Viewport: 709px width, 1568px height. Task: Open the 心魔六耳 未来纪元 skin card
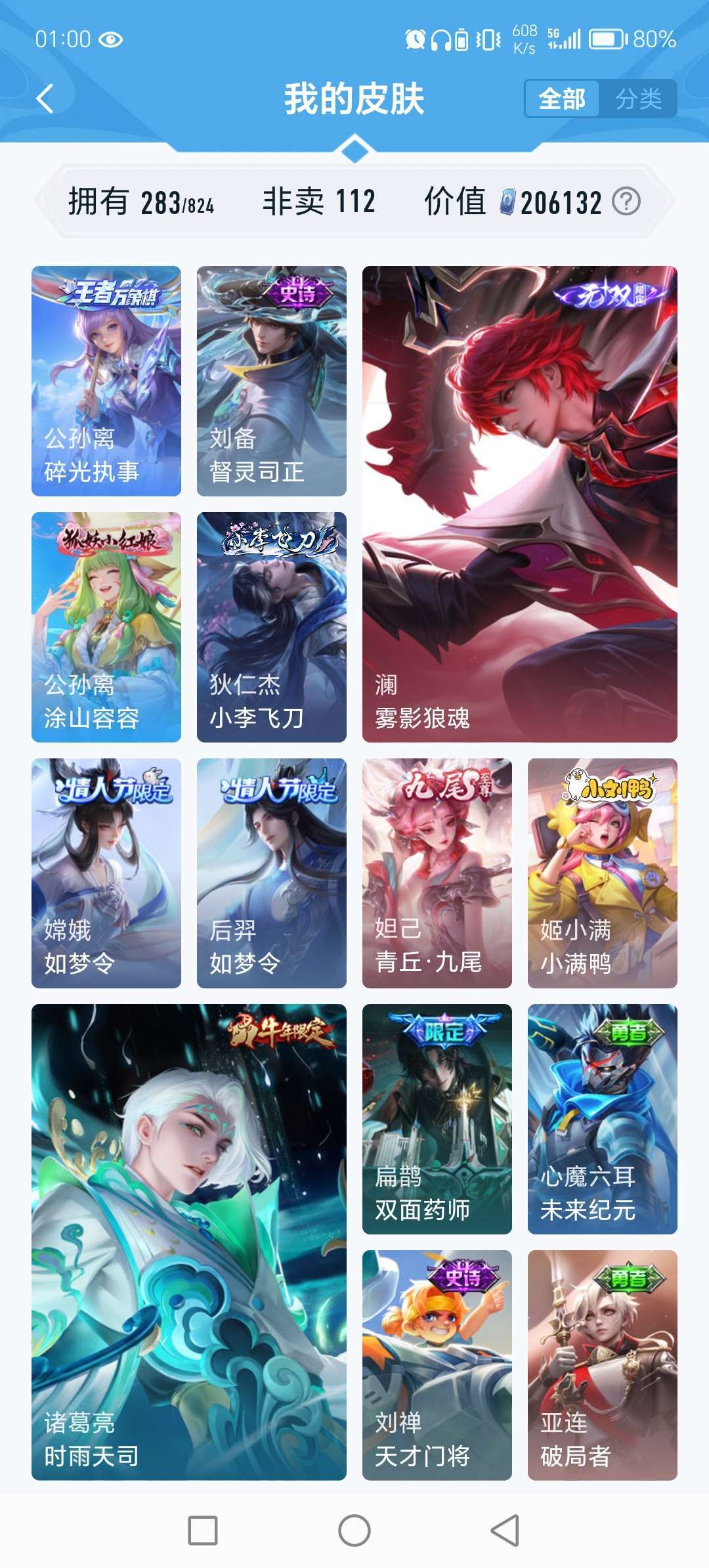click(x=603, y=1119)
